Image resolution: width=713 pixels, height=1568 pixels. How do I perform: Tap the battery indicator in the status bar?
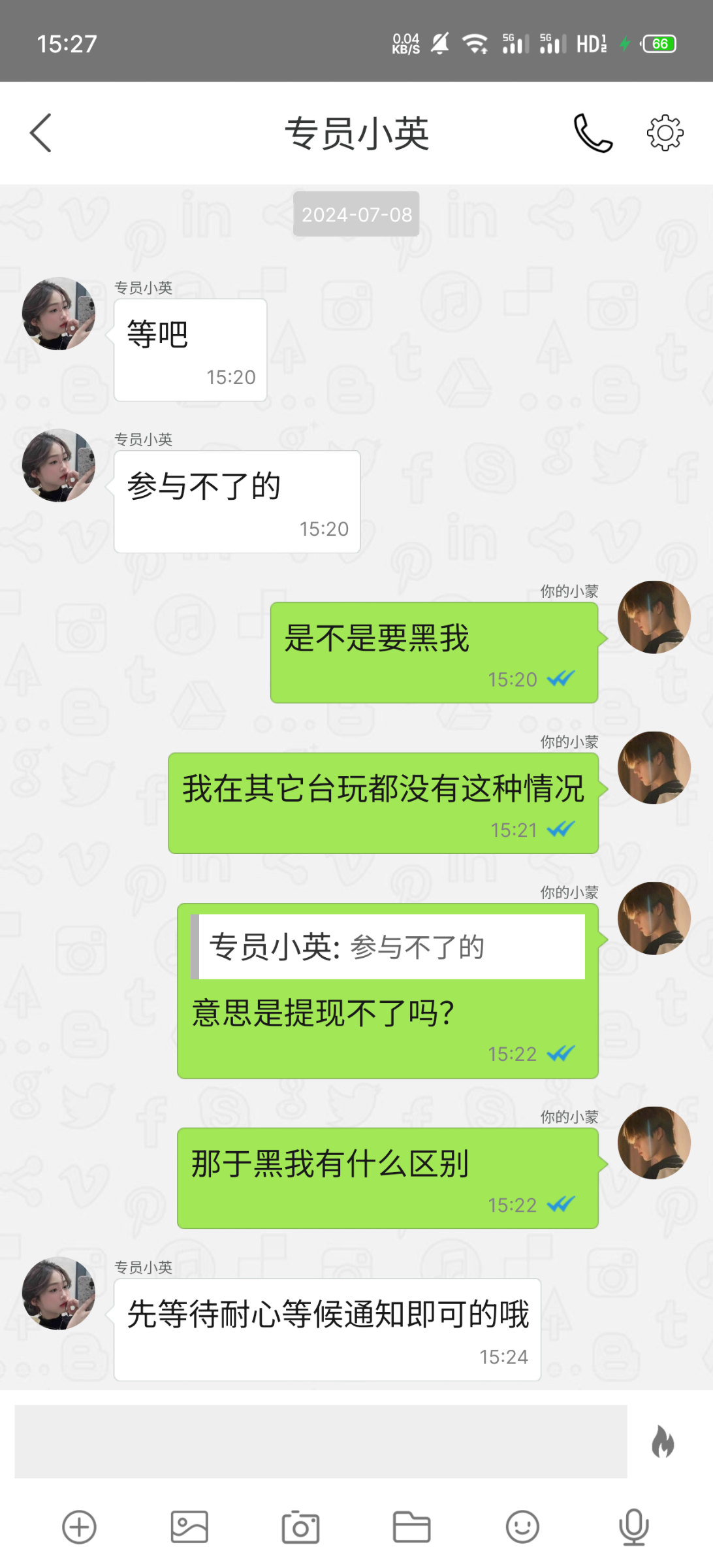tap(659, 43)
